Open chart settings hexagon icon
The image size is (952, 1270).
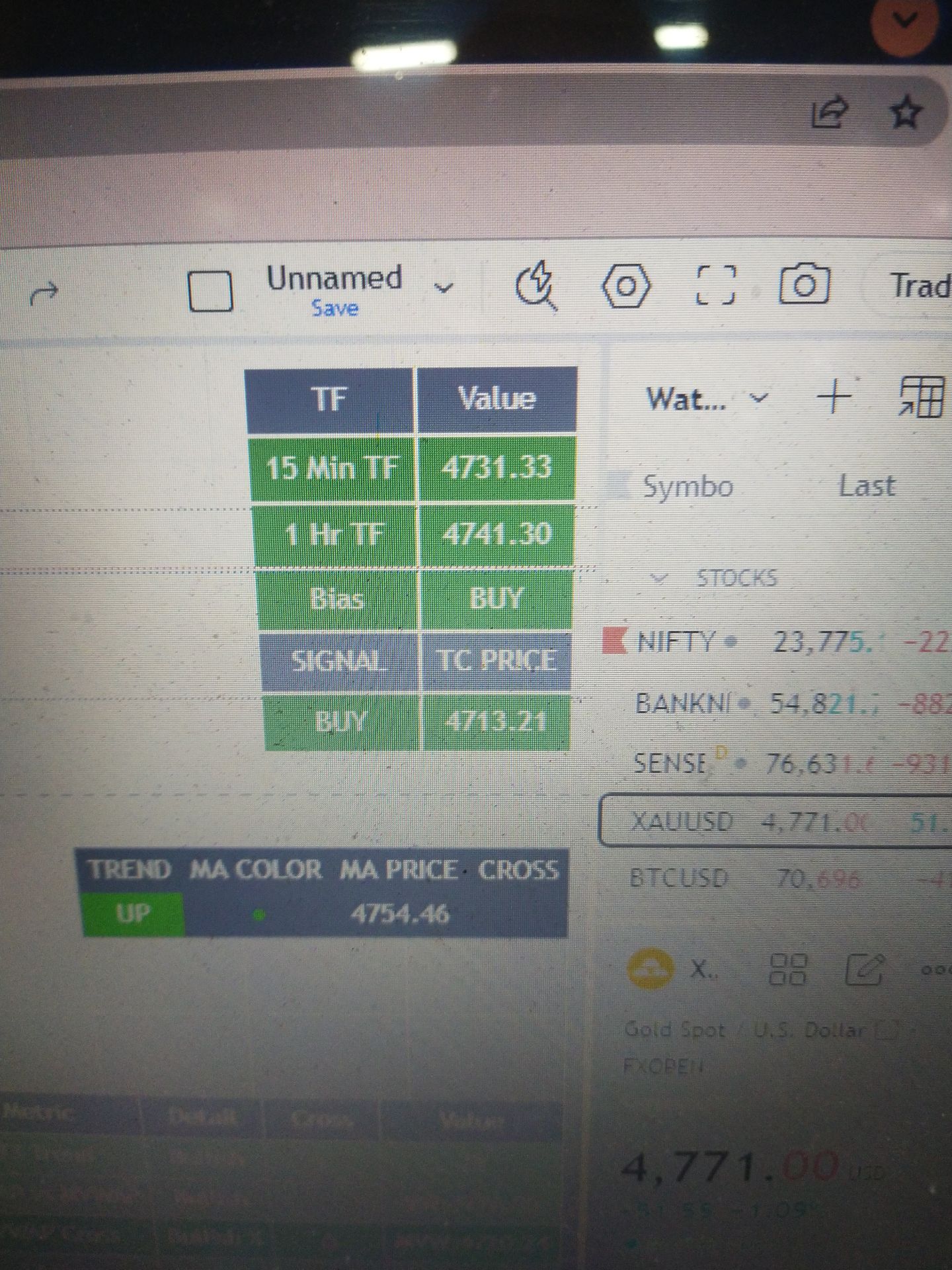(625, 286)
